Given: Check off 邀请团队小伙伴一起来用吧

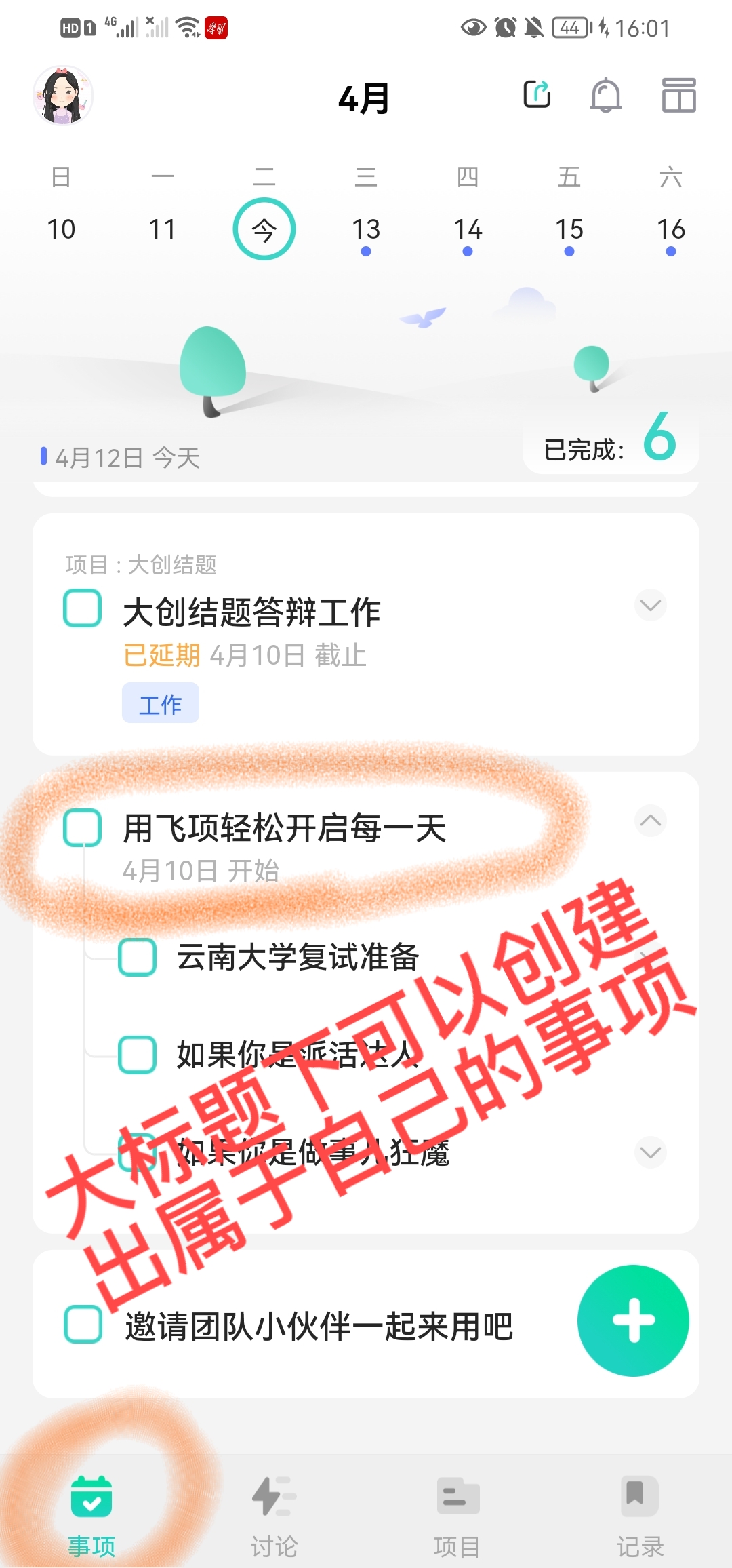Looking at the screenshot, I should (83, 1325).
